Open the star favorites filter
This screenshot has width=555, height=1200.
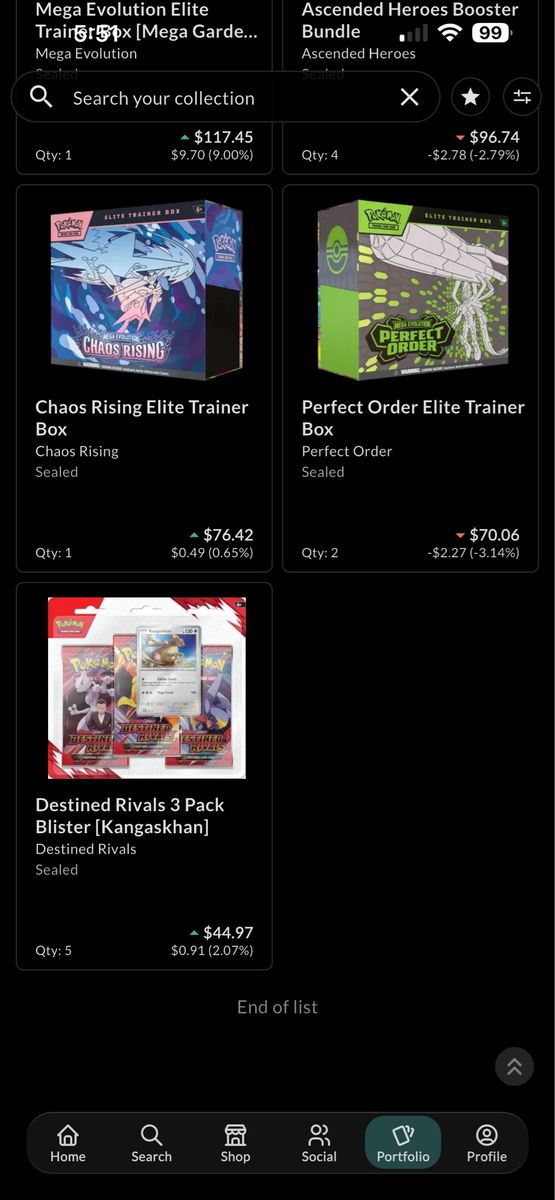pyautogui.click(x=471, y=97)
